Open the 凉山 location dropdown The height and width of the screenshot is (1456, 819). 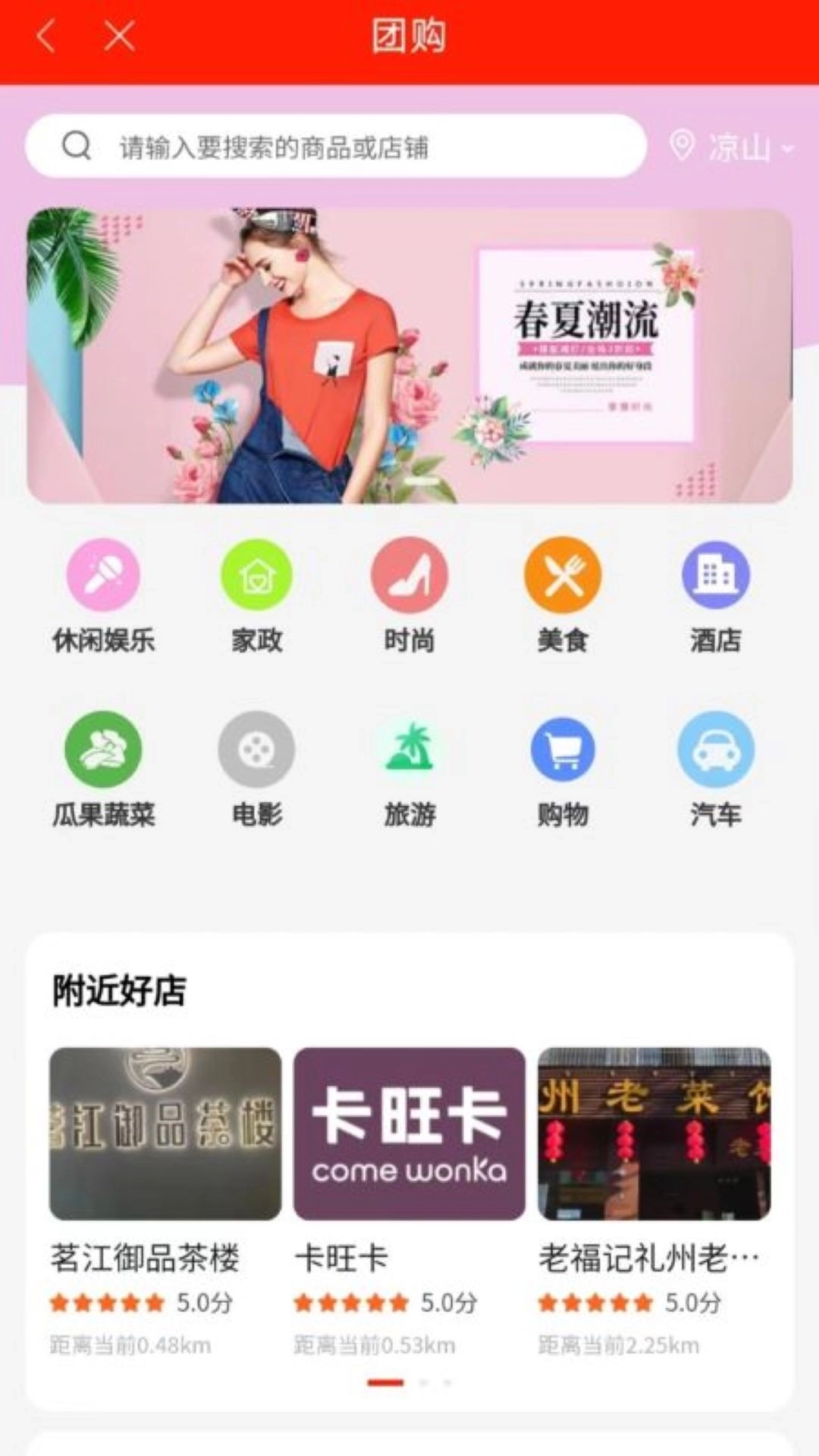(732, 146)
